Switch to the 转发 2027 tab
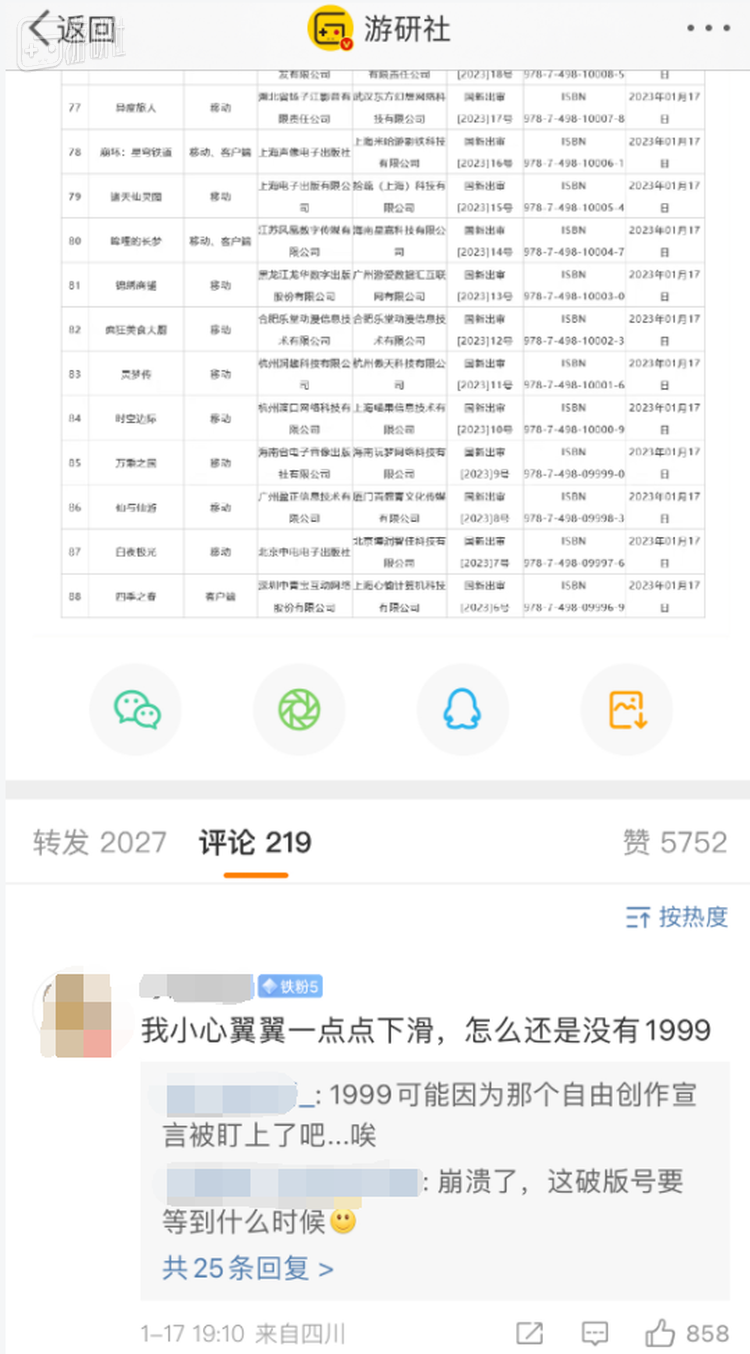 point(99,843)
